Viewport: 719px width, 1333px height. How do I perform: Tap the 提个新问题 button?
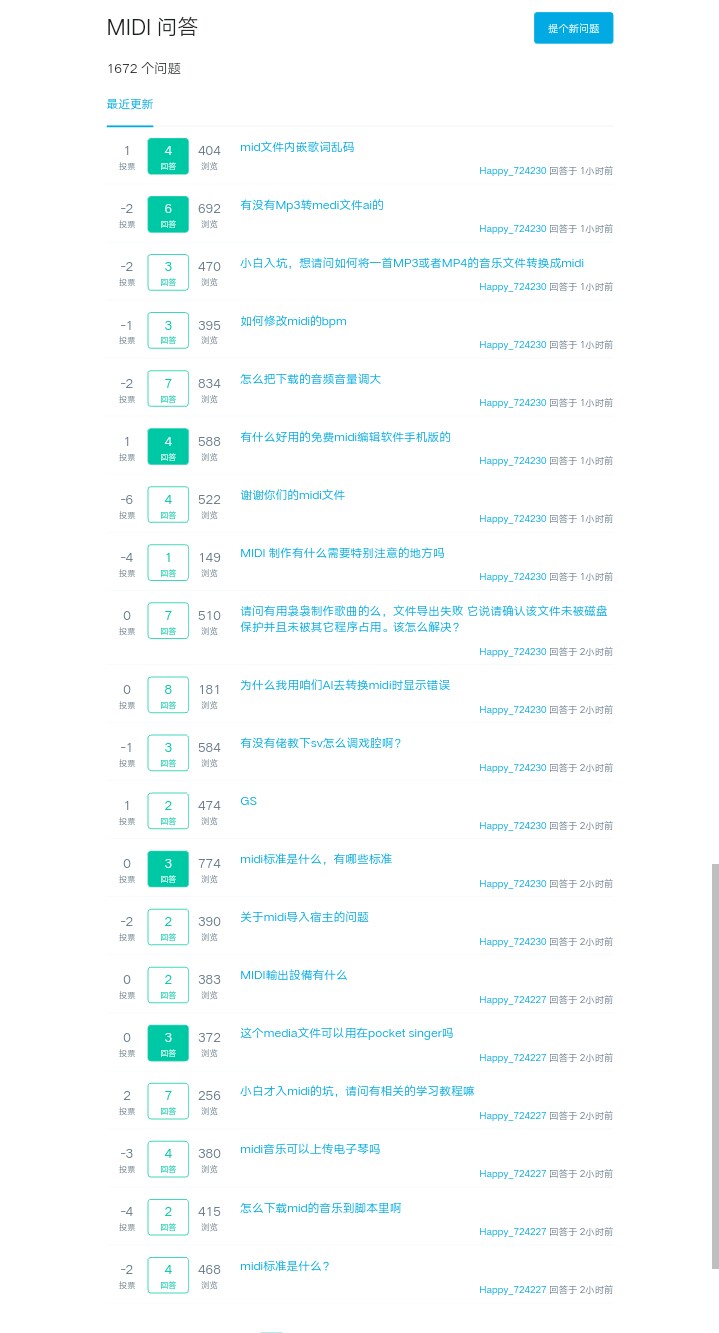tap(573, 28)
